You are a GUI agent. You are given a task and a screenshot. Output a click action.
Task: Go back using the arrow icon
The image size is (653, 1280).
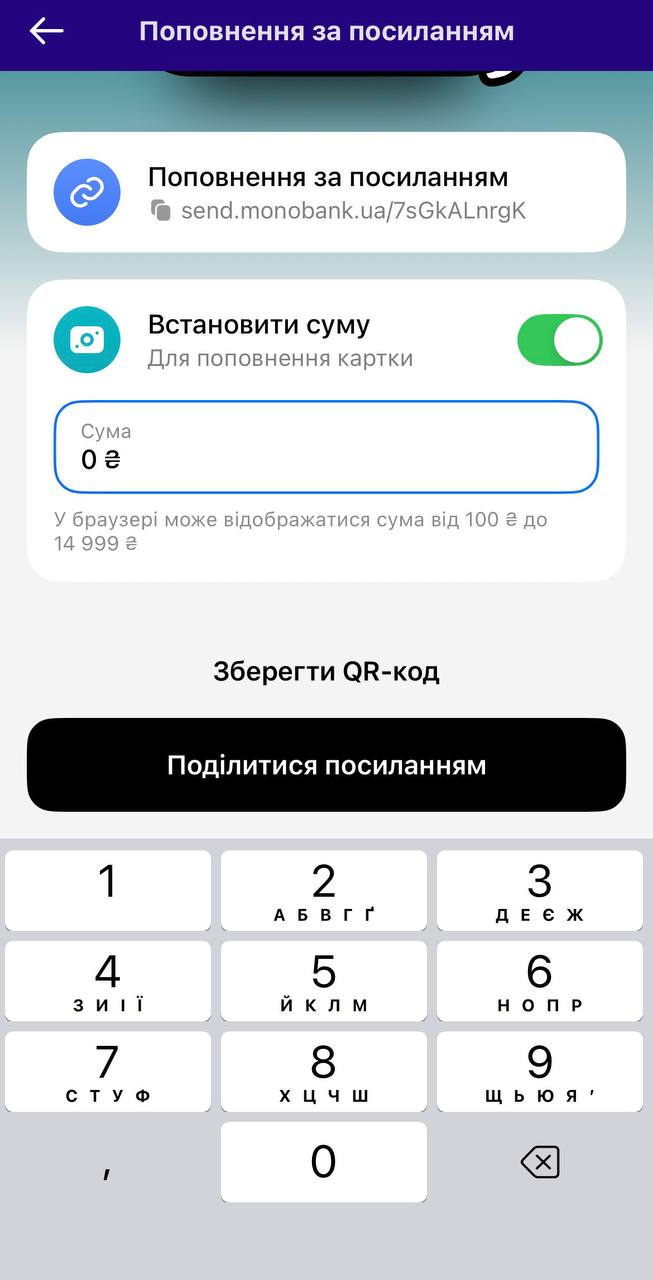tap(46, 31)
